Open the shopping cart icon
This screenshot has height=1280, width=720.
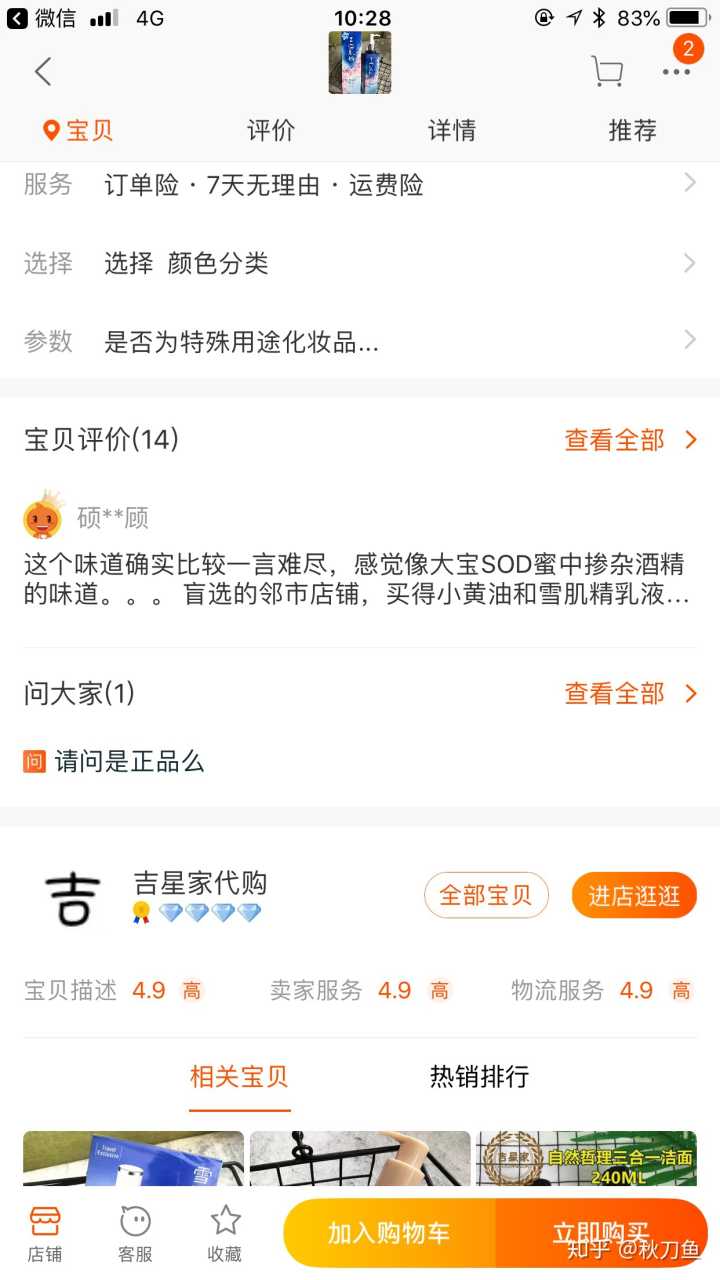tap(606, 71)
